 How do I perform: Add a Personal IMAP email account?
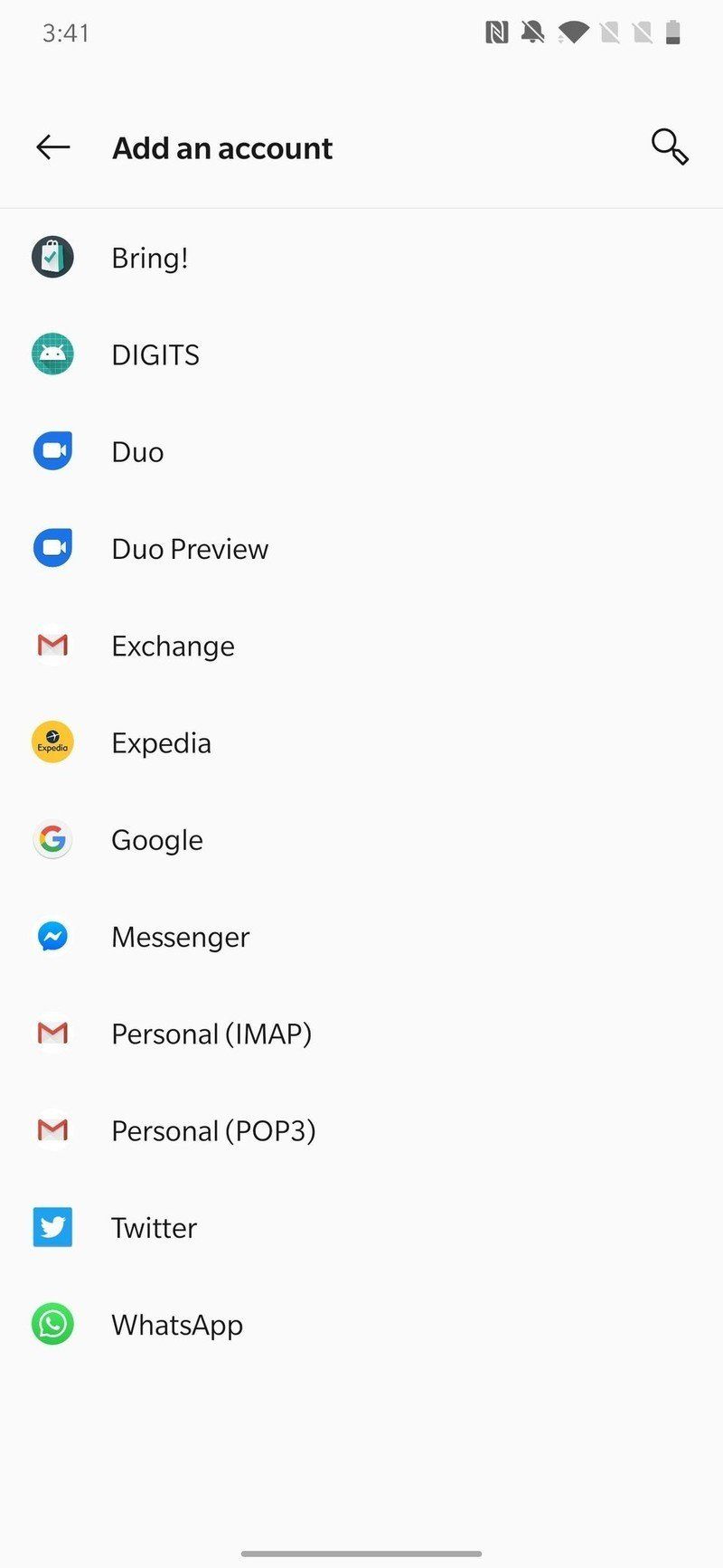211,1033
